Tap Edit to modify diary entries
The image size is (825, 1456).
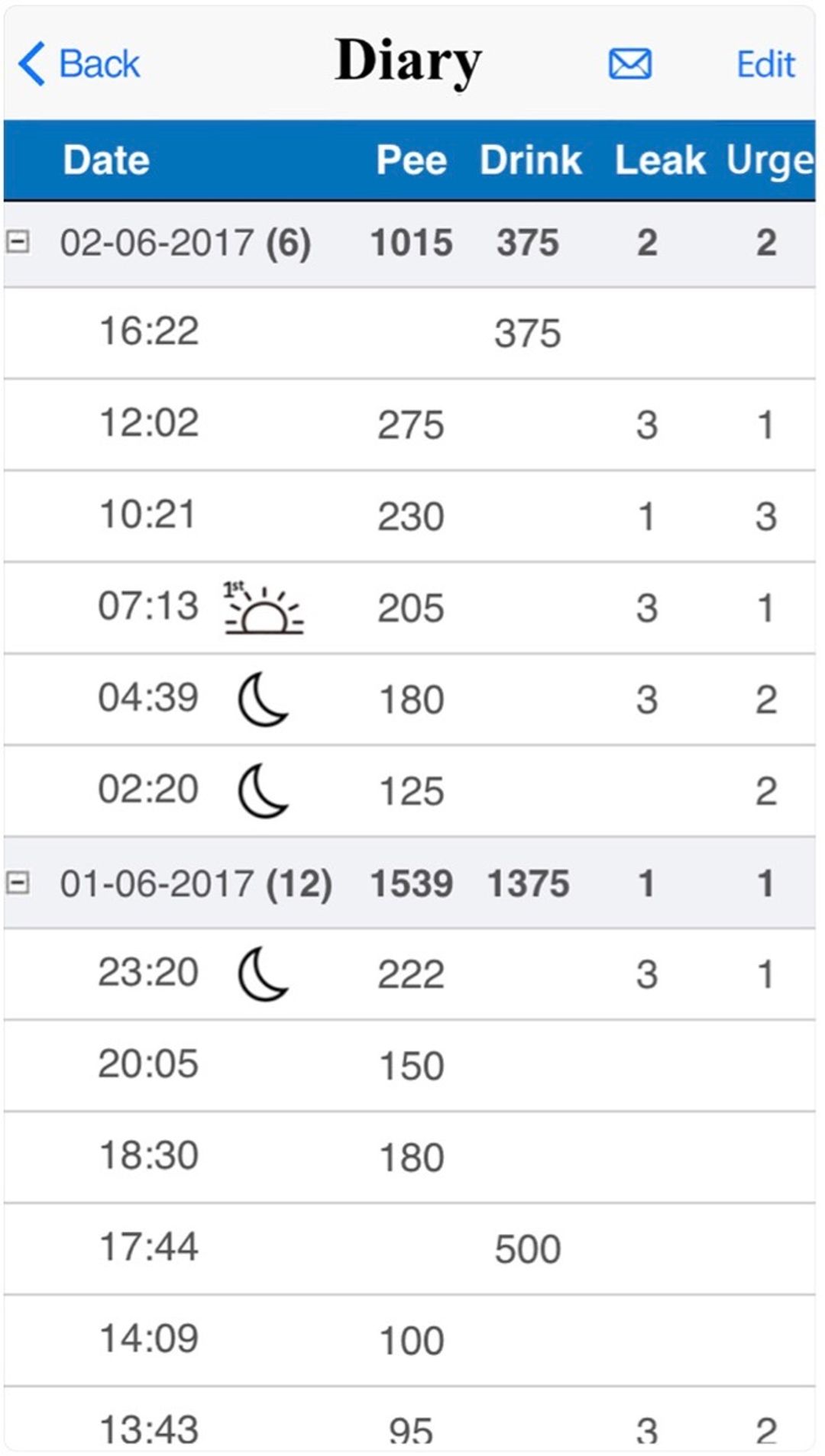click(x=765, y=64)
